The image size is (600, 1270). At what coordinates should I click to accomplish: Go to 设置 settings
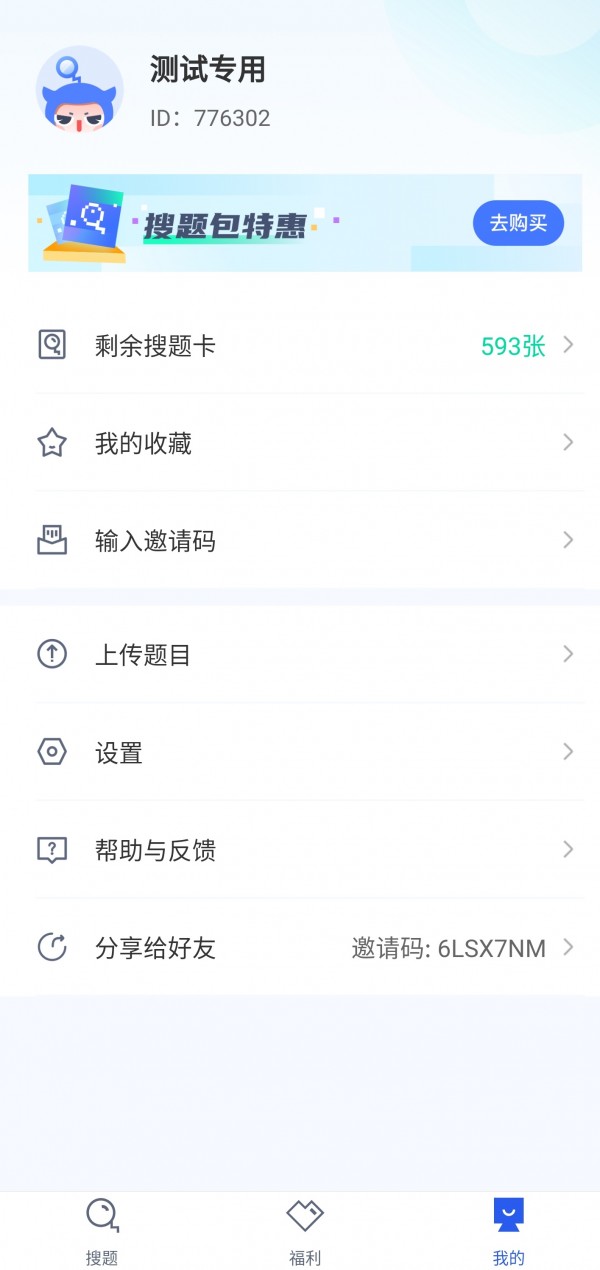point(300,752)
